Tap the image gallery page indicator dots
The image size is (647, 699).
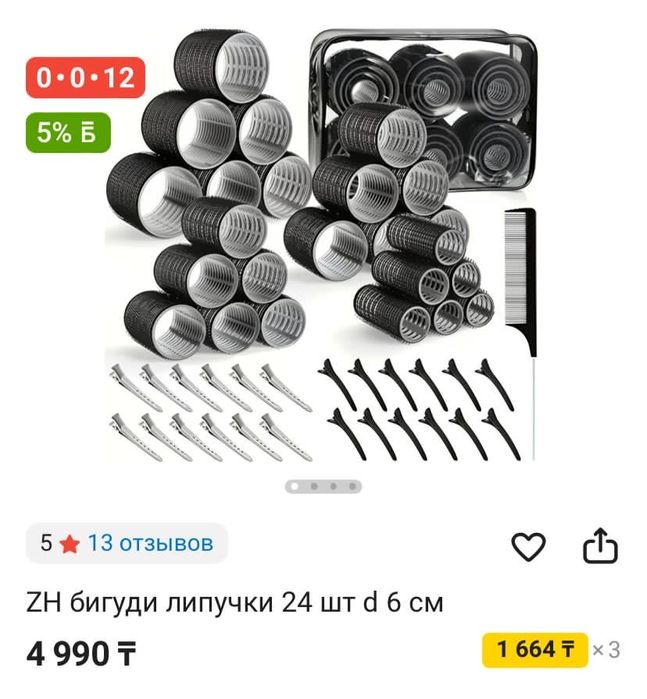point(323,487)
